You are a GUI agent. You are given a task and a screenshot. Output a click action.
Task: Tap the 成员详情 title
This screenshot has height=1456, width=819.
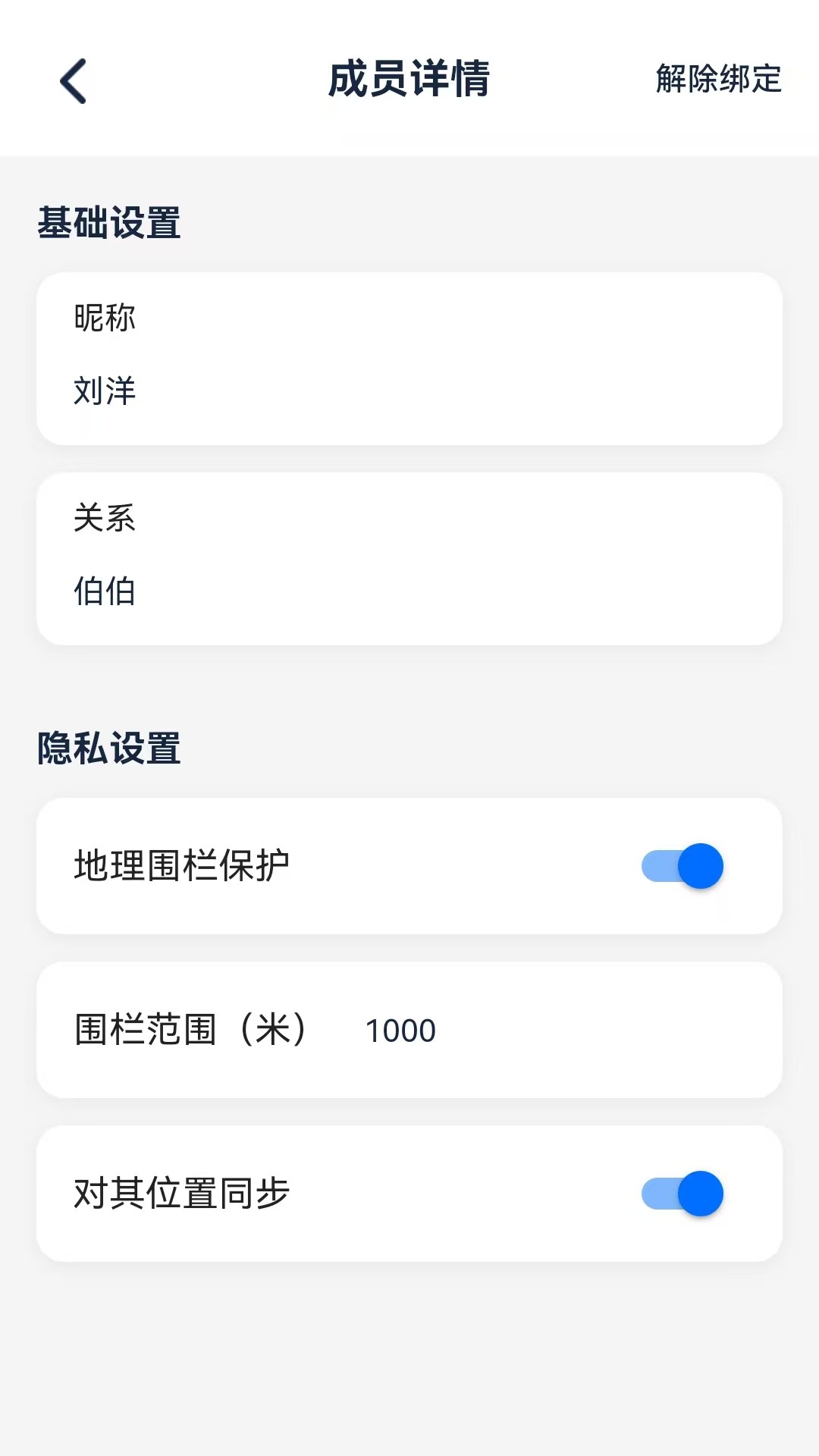pos(409,79)
